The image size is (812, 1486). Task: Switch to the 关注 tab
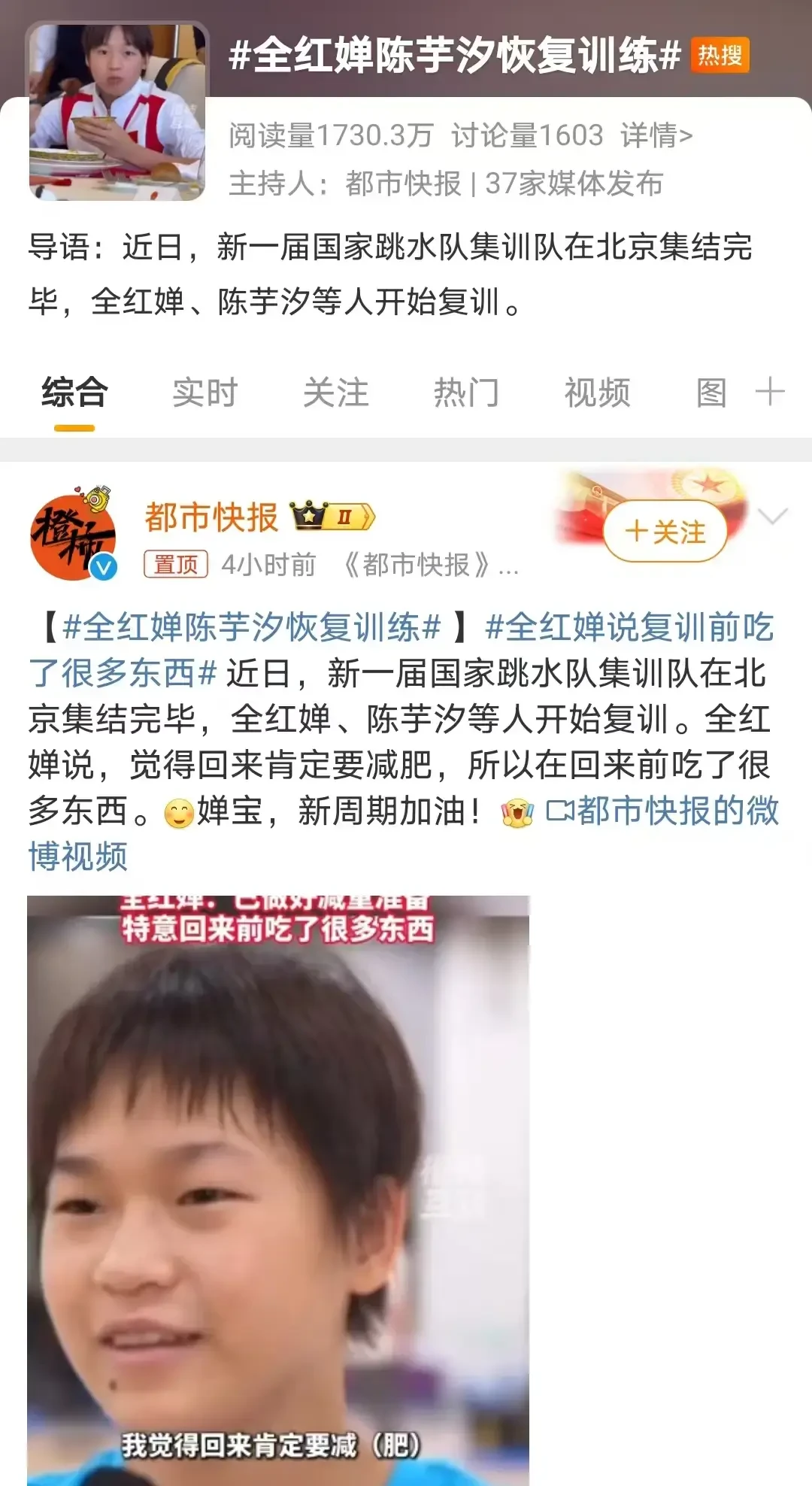coord(335,393)
